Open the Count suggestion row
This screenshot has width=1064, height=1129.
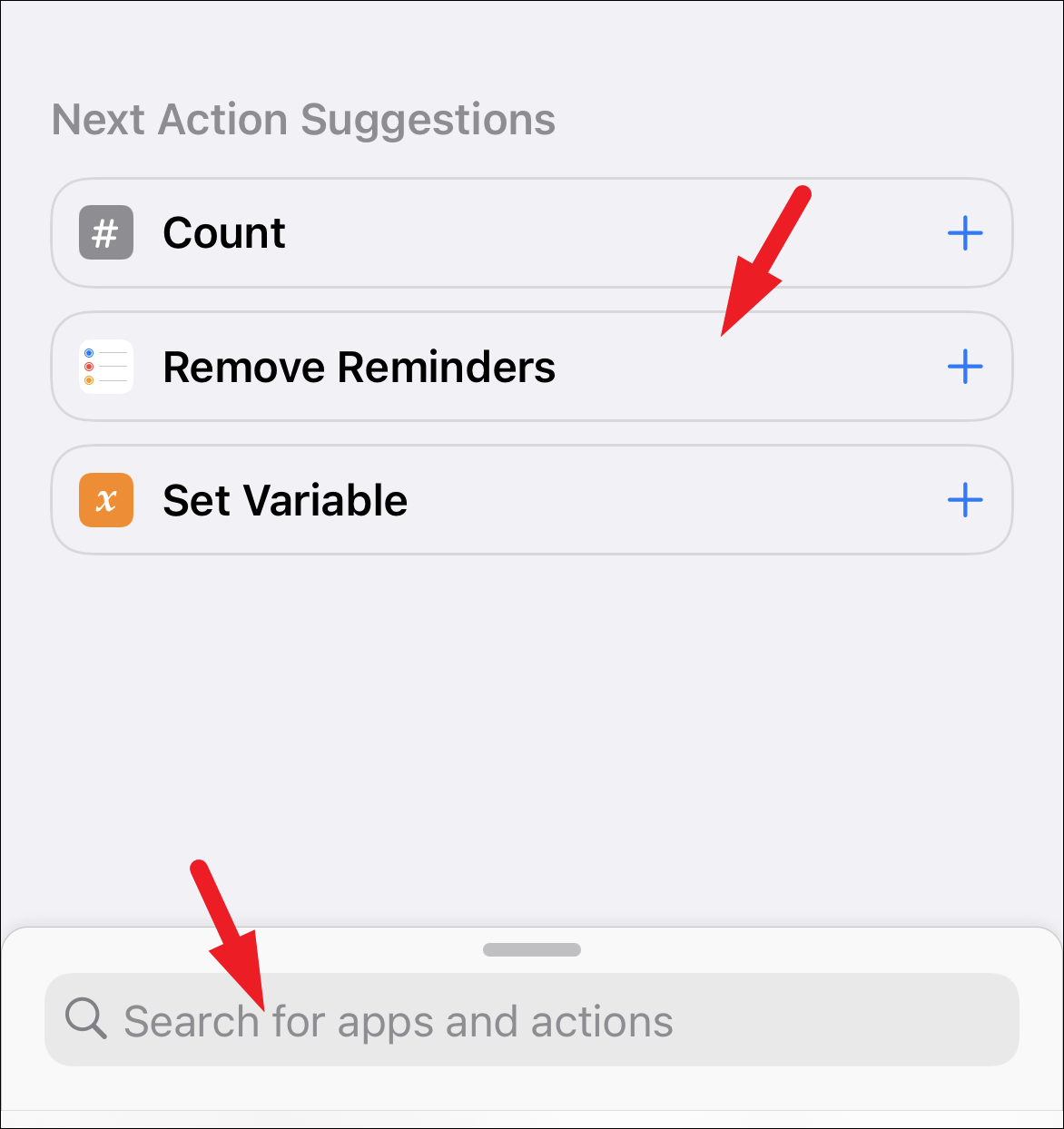click(531, 233)
